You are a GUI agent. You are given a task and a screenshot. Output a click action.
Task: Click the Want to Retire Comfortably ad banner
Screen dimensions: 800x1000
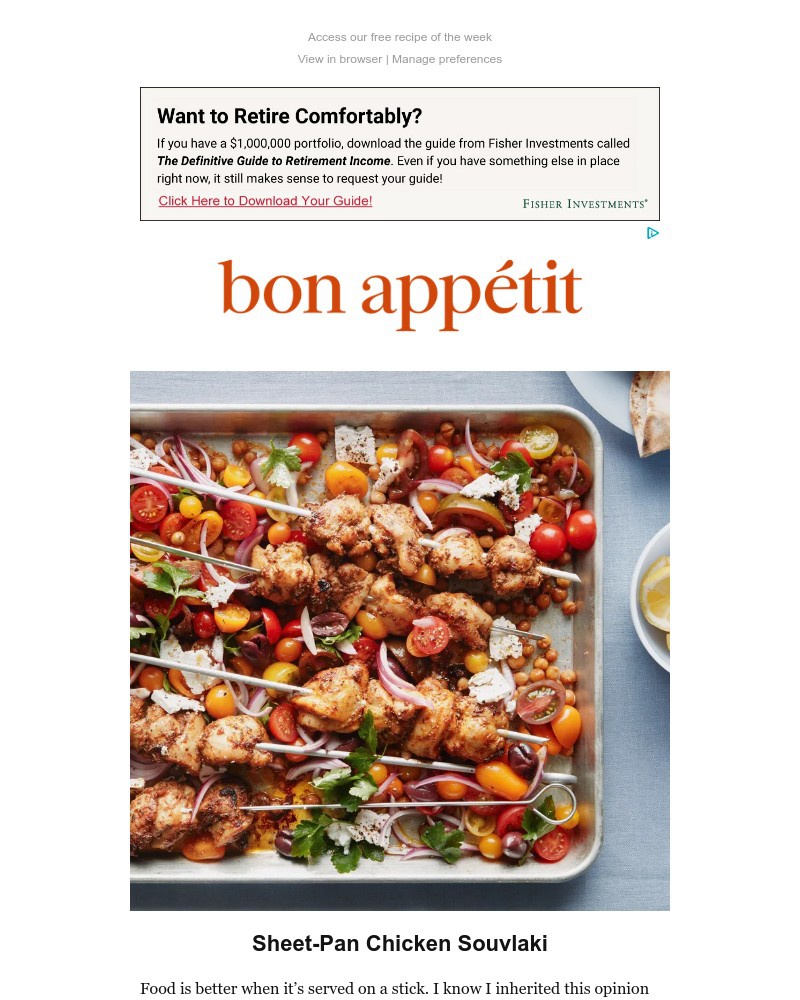tap(400, 153)
